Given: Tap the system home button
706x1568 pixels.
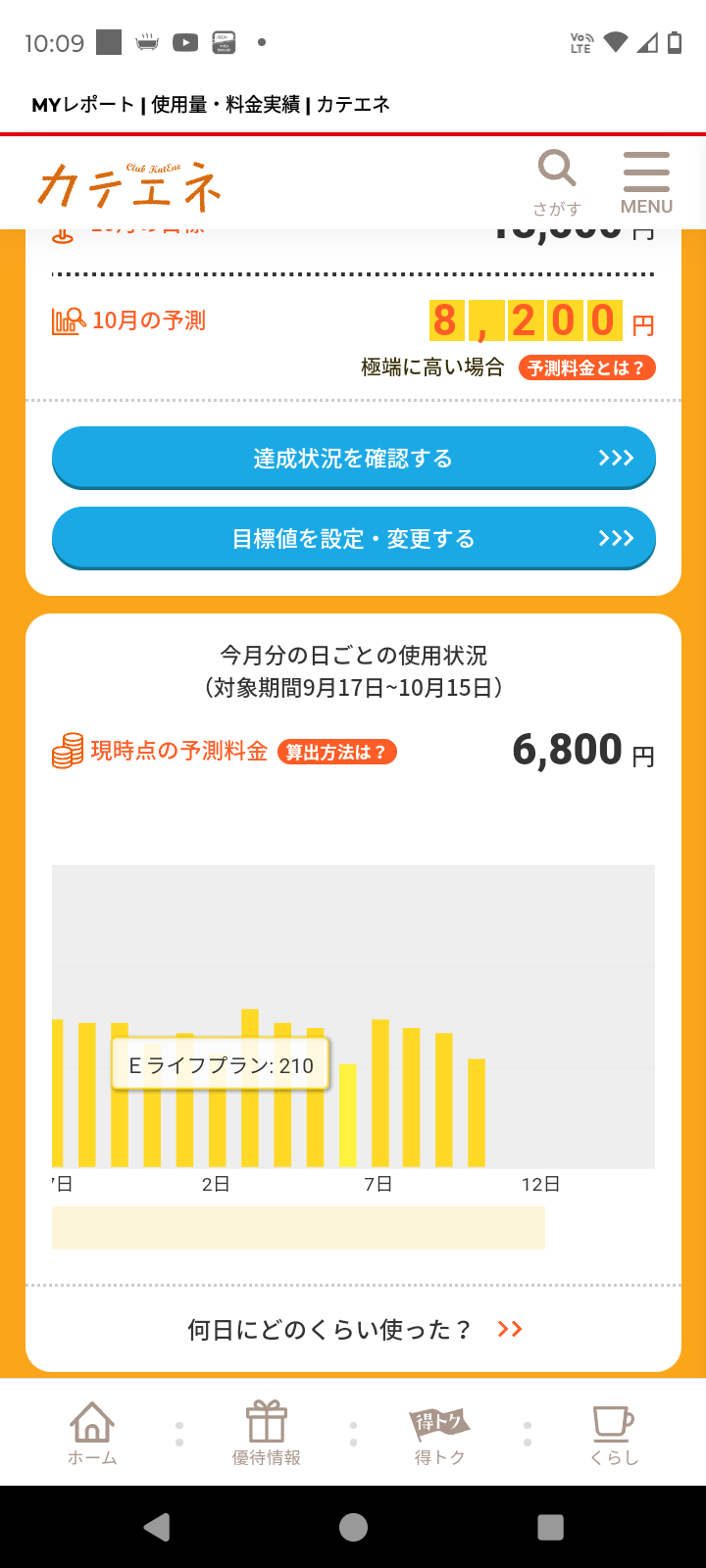Looking at the screenshot, I should click(x=353, y=1527).
